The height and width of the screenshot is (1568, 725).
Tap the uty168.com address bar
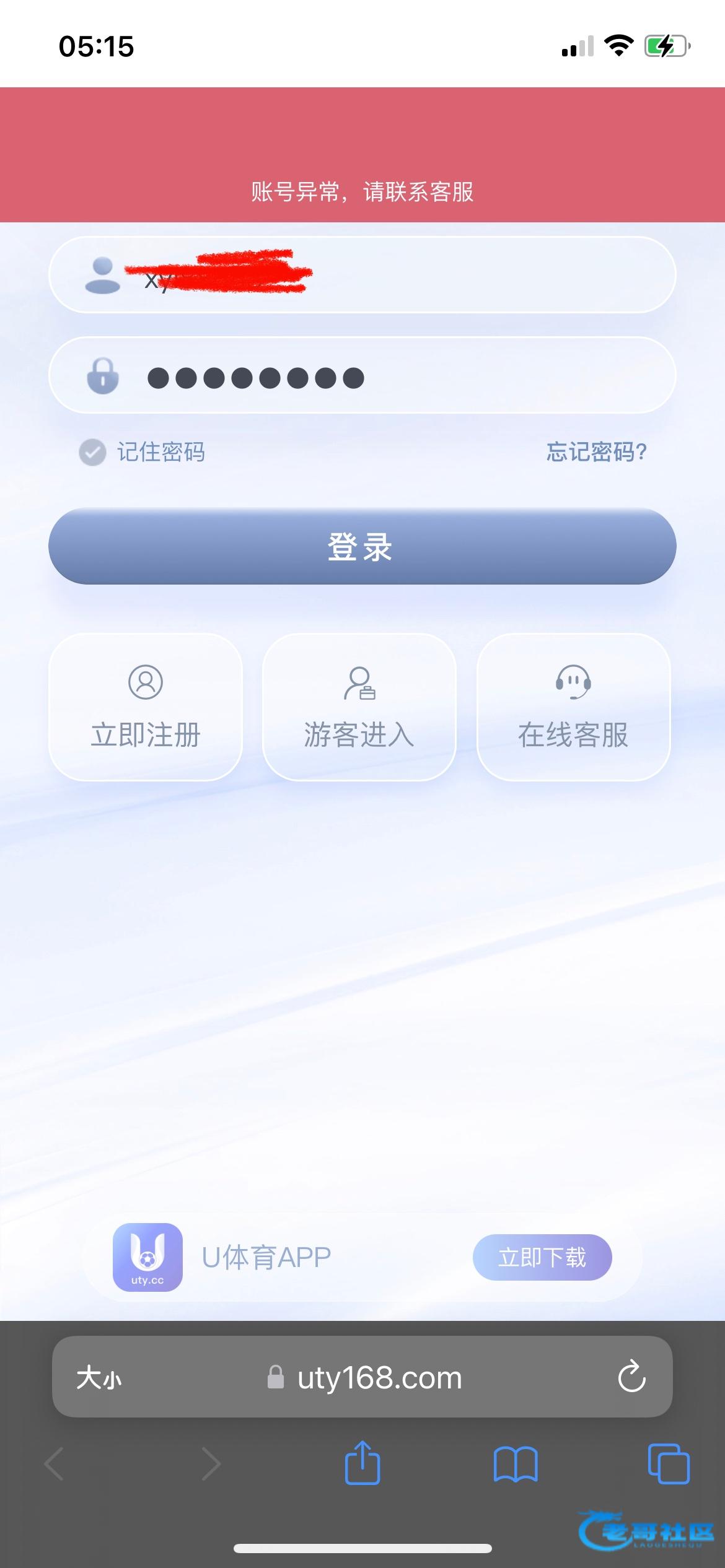coord(379,1379)
